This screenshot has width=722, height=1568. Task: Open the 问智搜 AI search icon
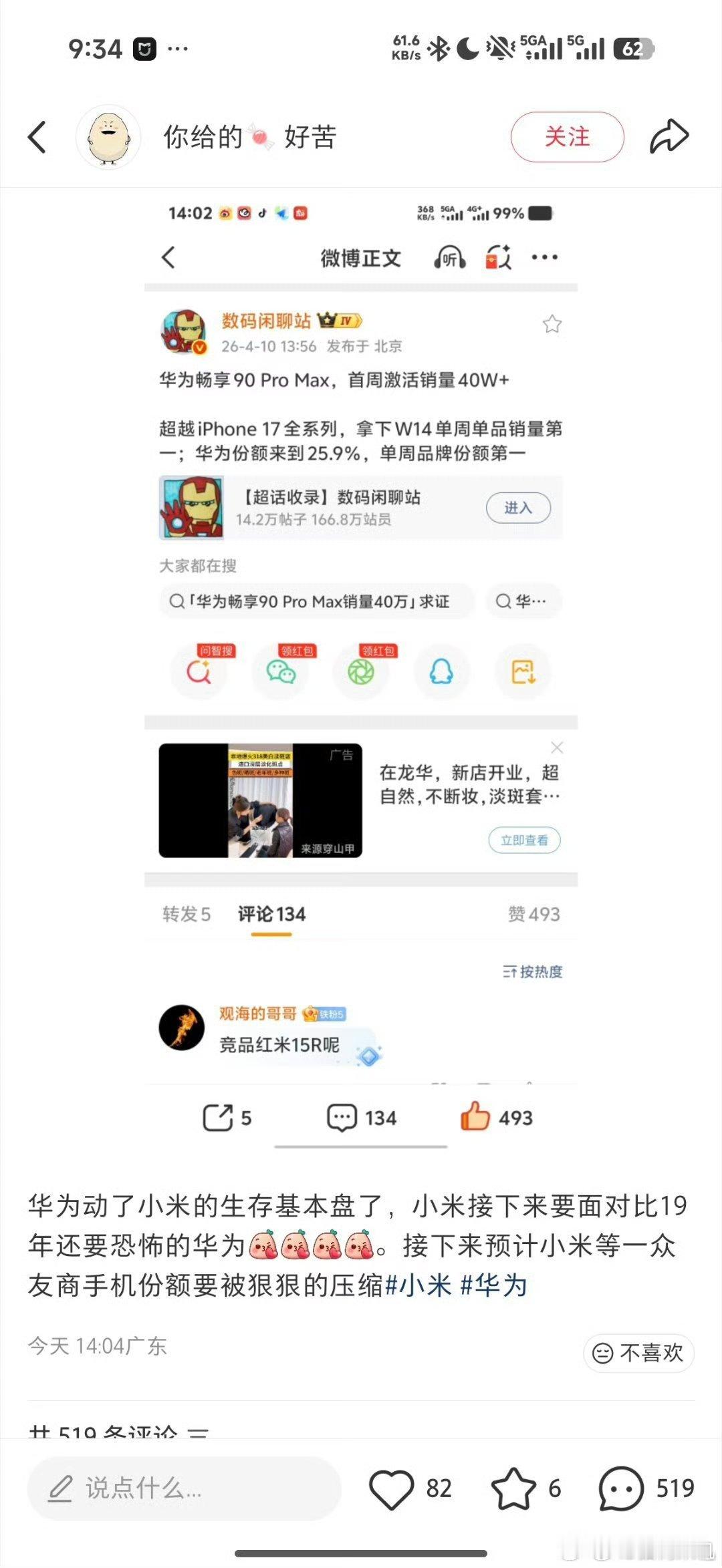coord(199,672)
